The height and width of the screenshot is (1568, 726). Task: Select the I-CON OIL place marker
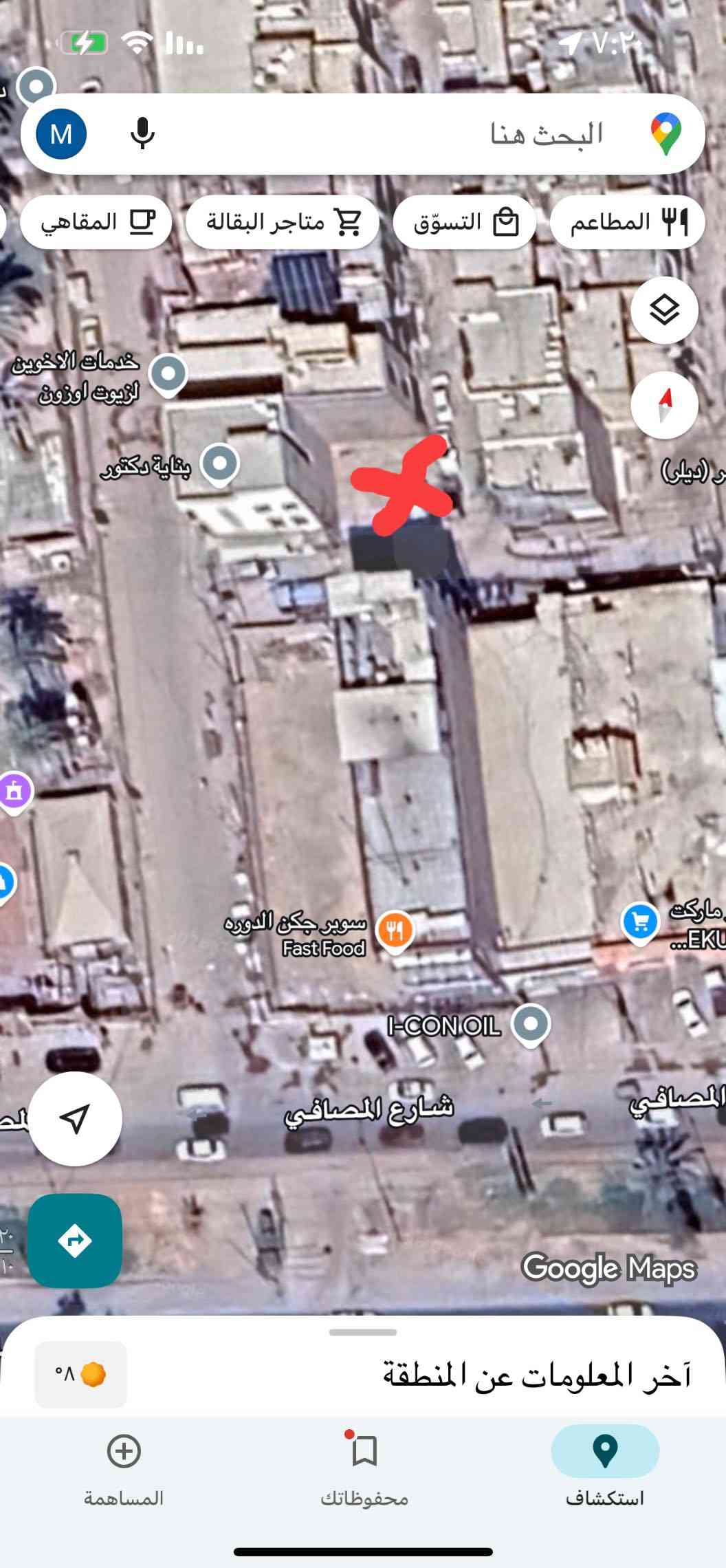[531, 1024]
